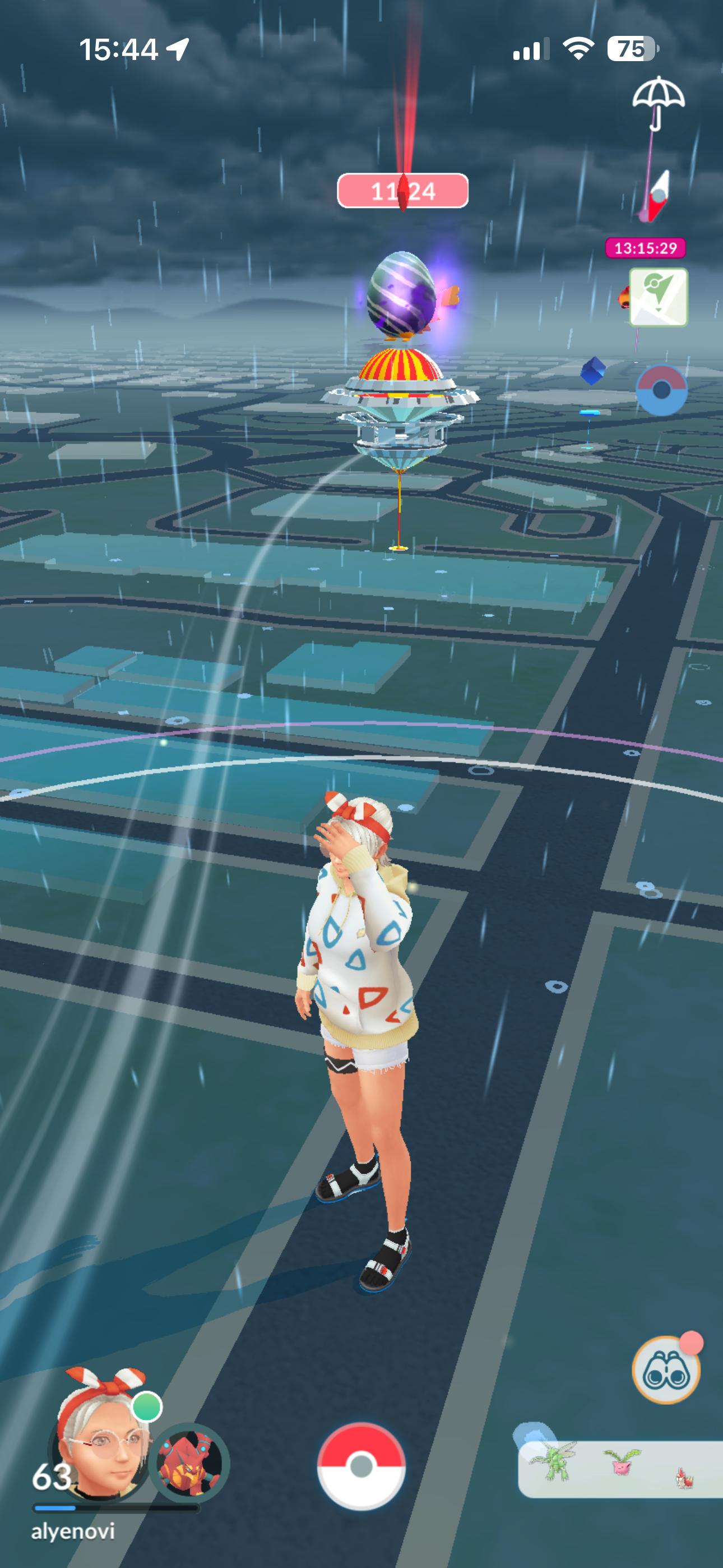Open the main menu Poké Ball
This screenshot has height=1568, width=723.
point(361,1466)
